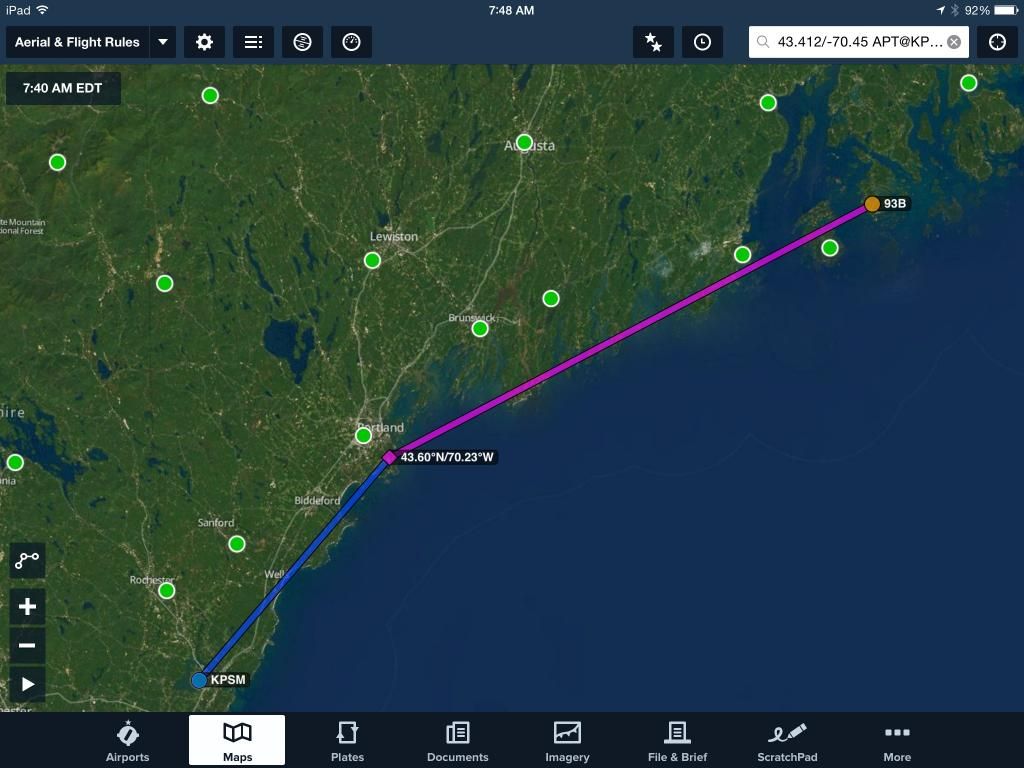Viewport: 1024px width, 768px height.
Task: Switch to the Plates tab
Action: 347,741
